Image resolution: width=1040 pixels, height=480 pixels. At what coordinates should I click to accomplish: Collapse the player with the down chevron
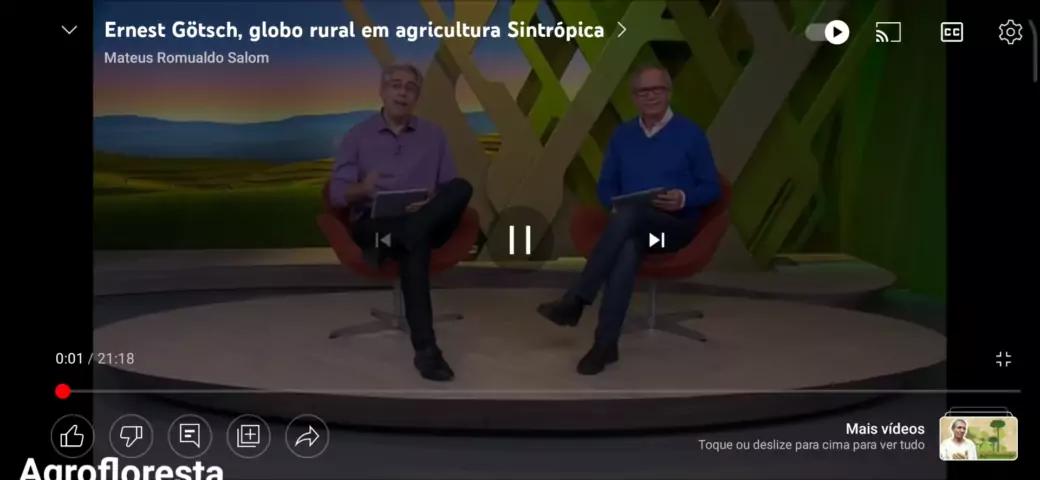69,30
